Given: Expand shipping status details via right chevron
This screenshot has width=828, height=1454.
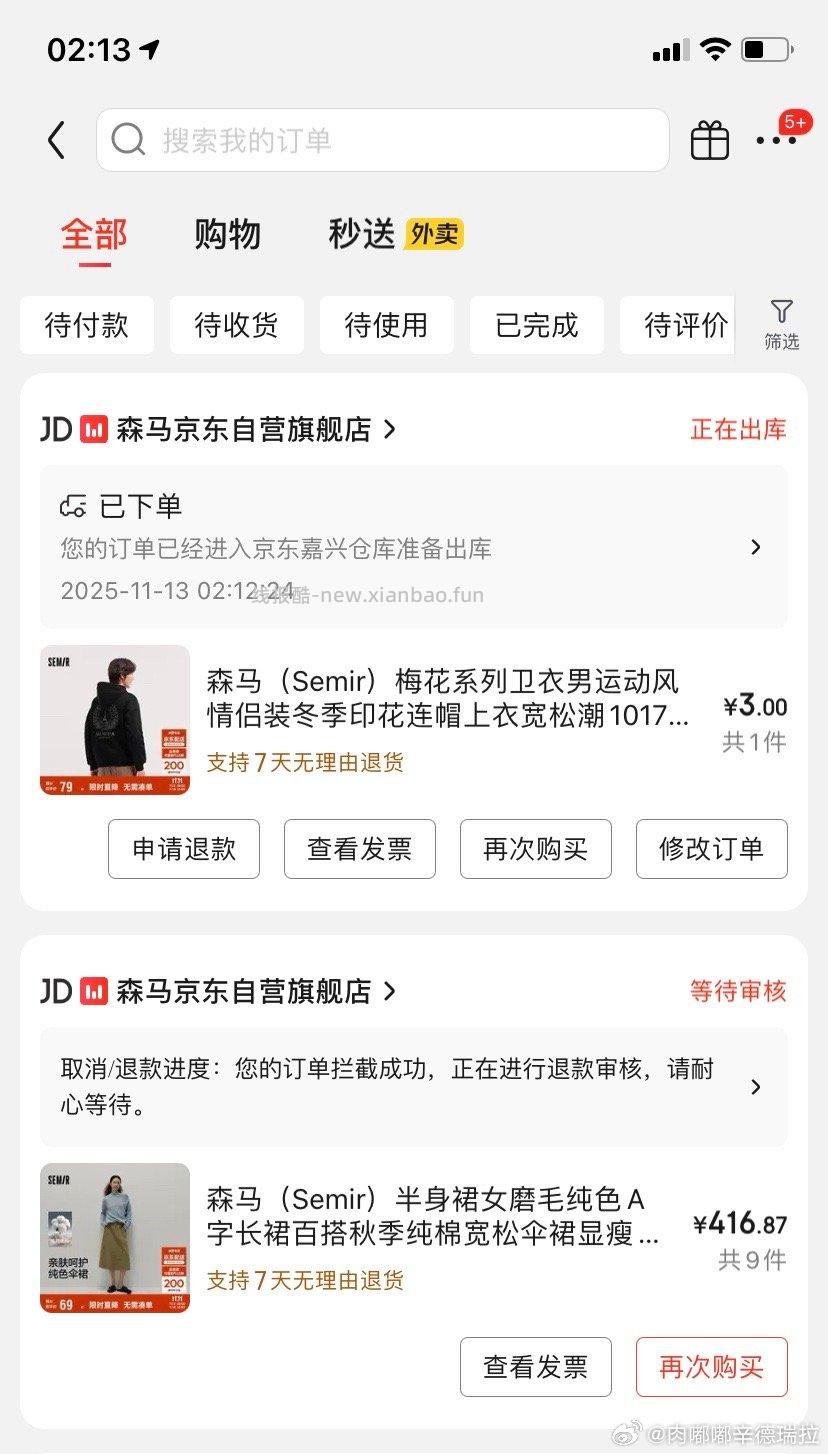Looking at the screenshot, I should point(757,547).
